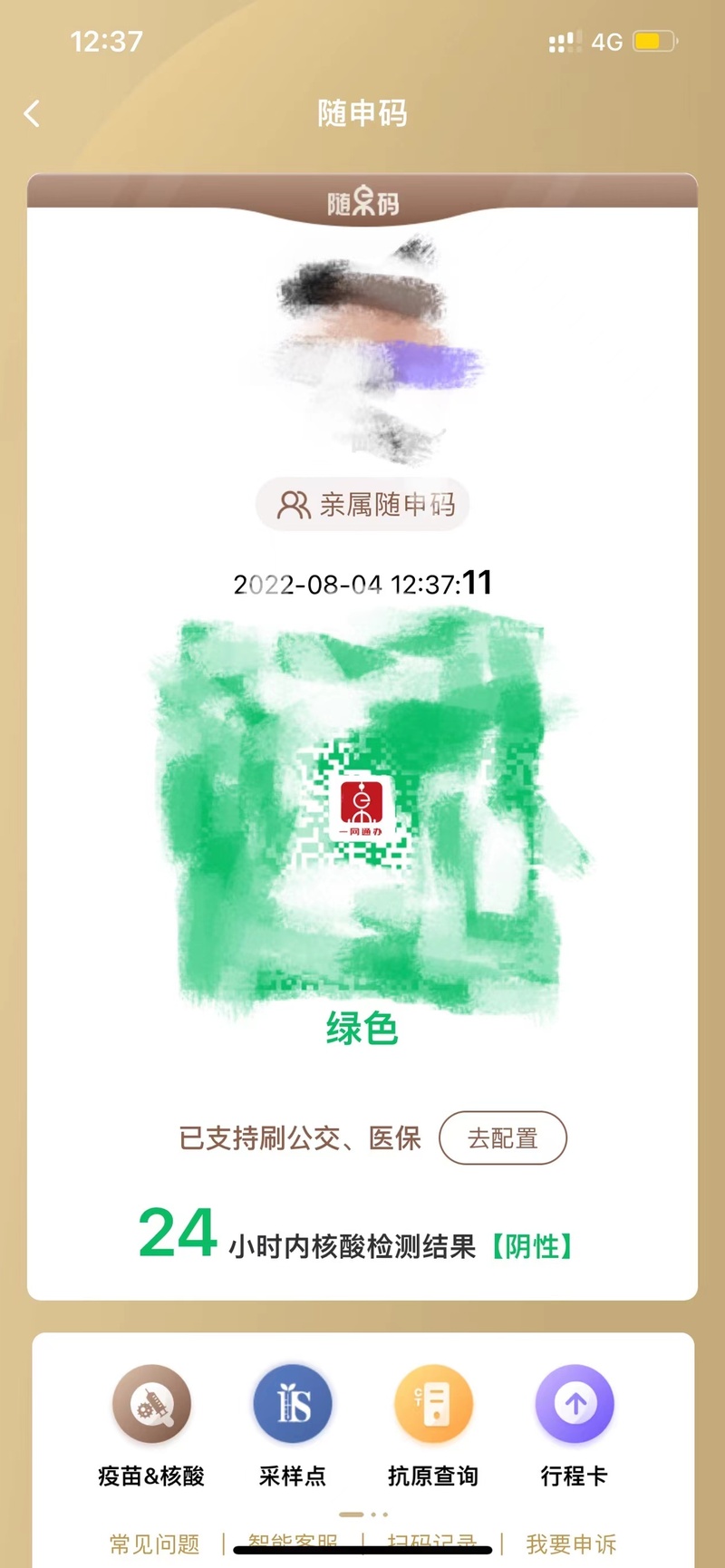The height and width of the screenshot is (1568, 725).
Task: Open 扫码记录 scan history link
Action: pos(432,1541)
